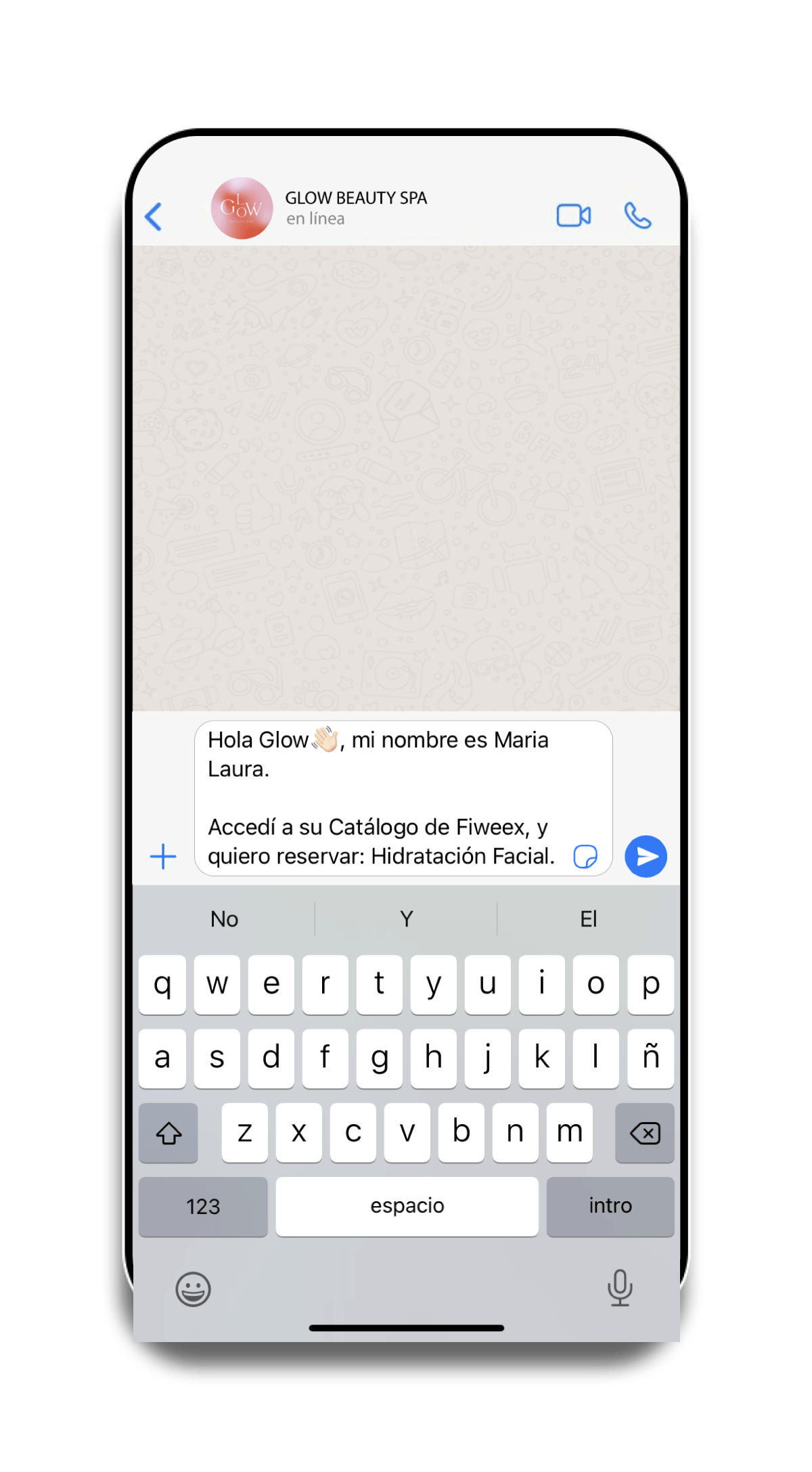
Task: Tap the shift key
Action: click(168, 1132)
